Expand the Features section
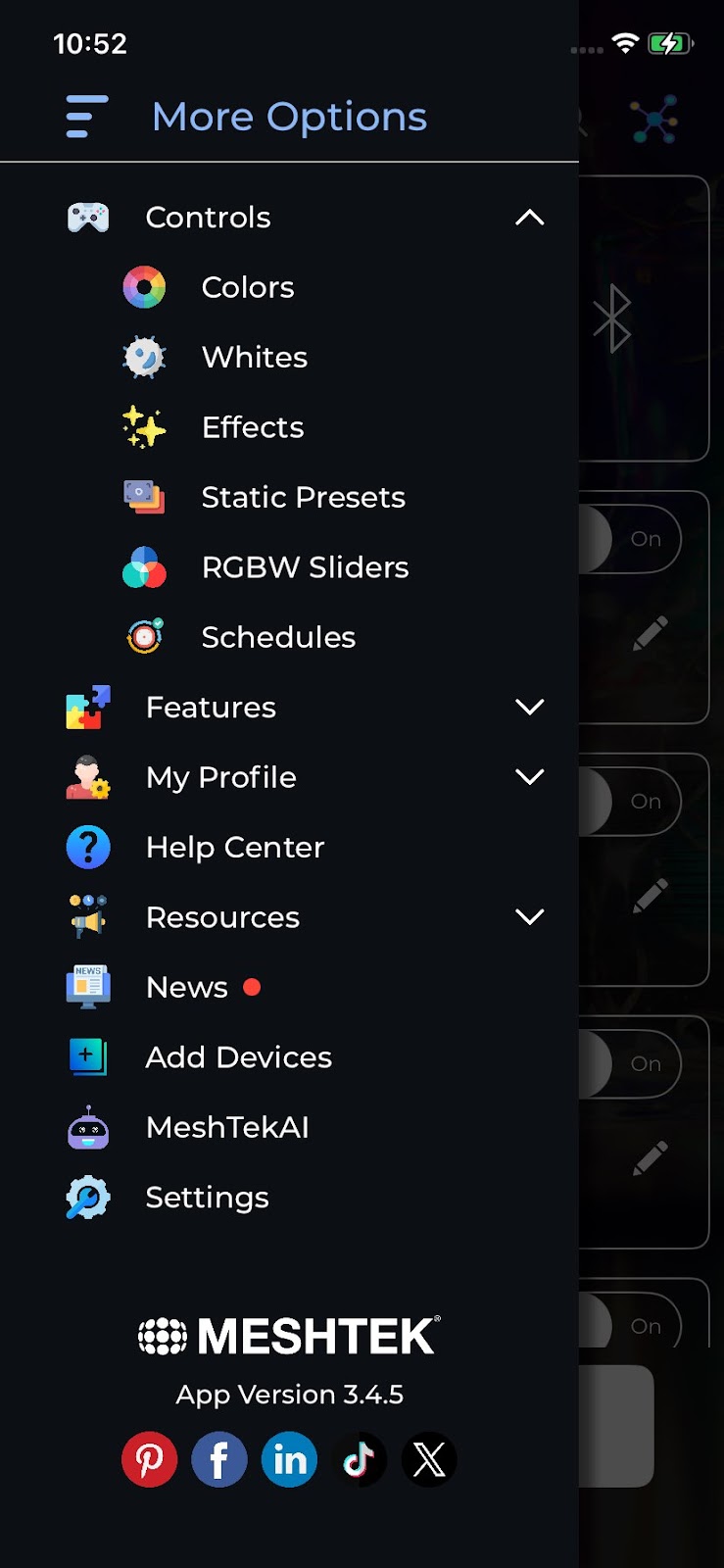The image size is (724, 1568). coord(529,708)
